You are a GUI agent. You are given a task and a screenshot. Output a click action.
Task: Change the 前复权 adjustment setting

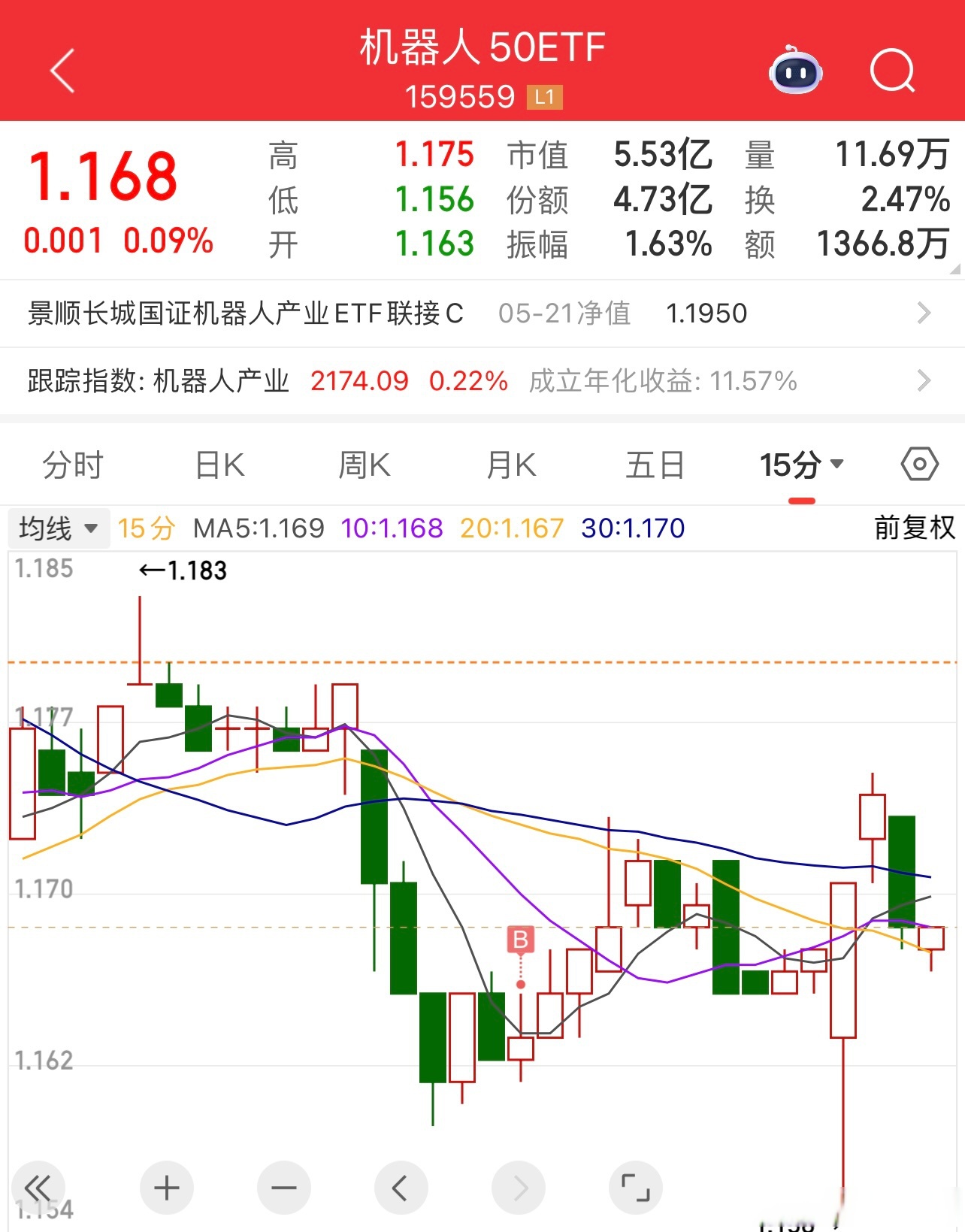pyautogui.click(x=914, y=528)
